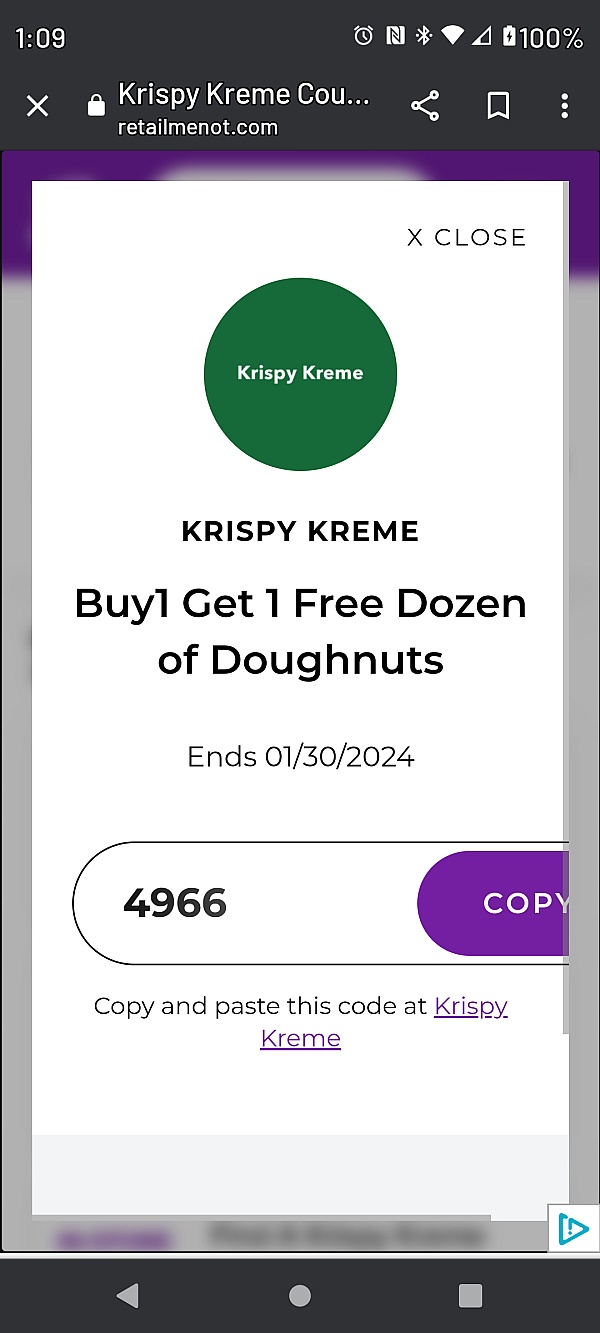
Task: Open the AdChoices icon
Action: tap(574, 1228)
